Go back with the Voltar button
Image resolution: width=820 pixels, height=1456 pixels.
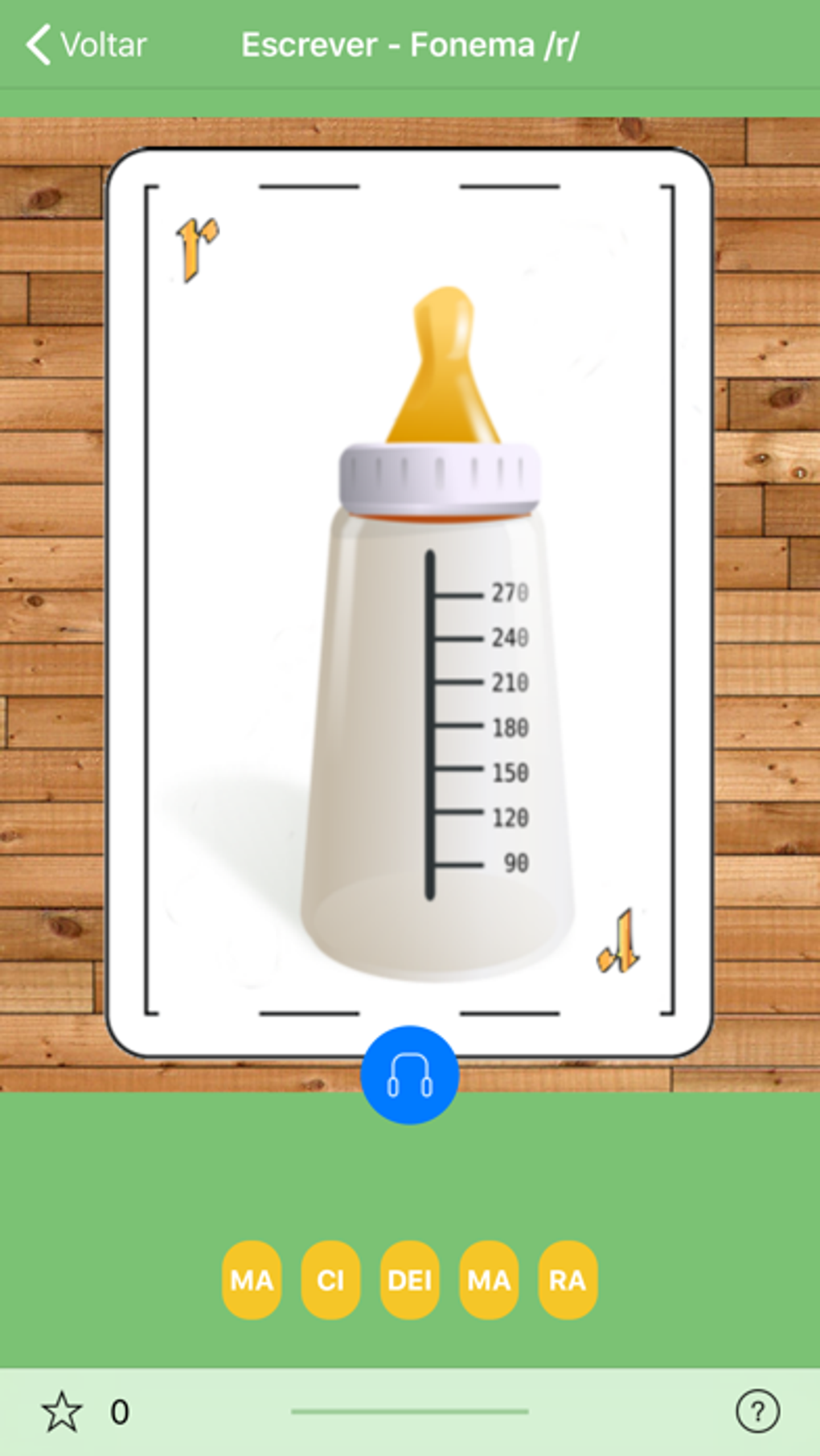click(86, 45)
